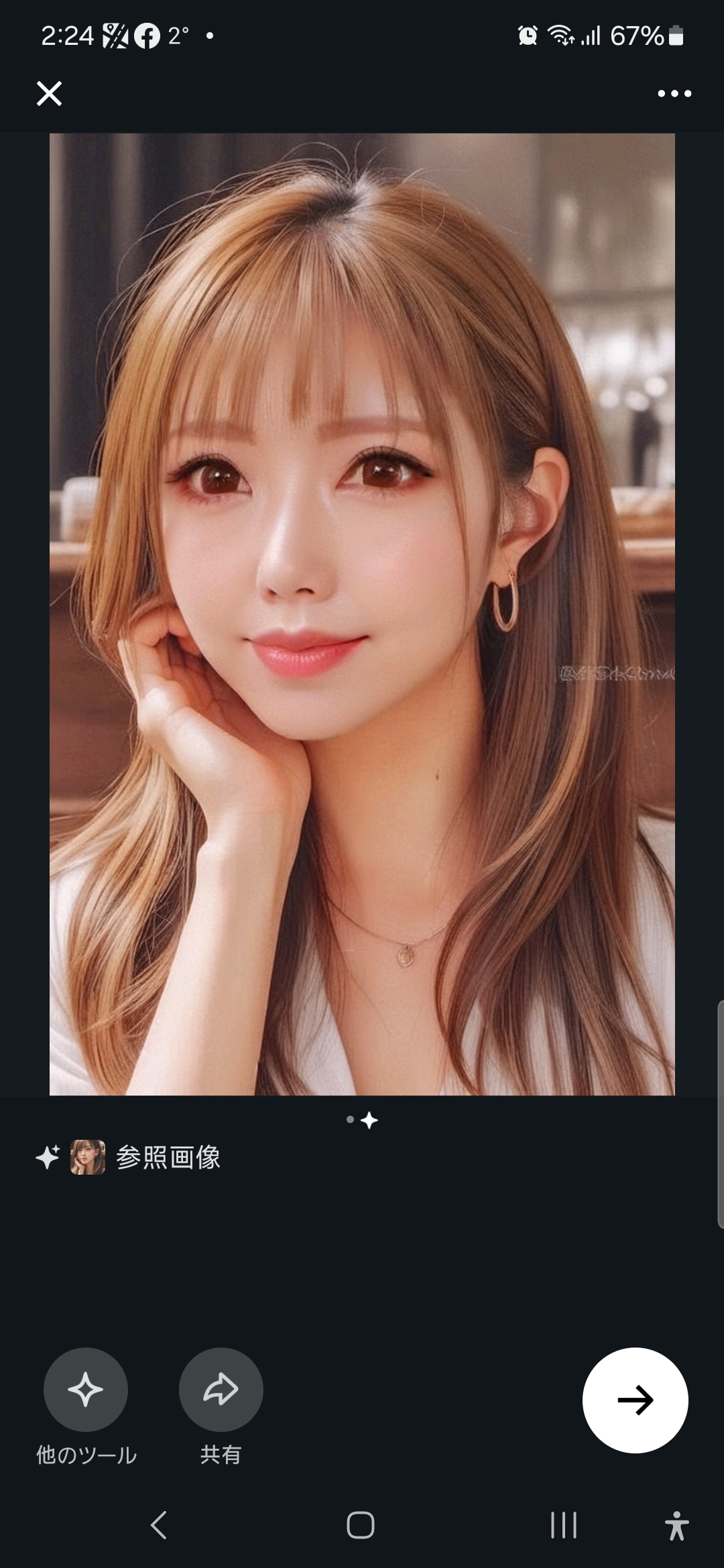724x1568 pixels.
Task: Share the image via 共有
Action: click(x=221, y=1389)
